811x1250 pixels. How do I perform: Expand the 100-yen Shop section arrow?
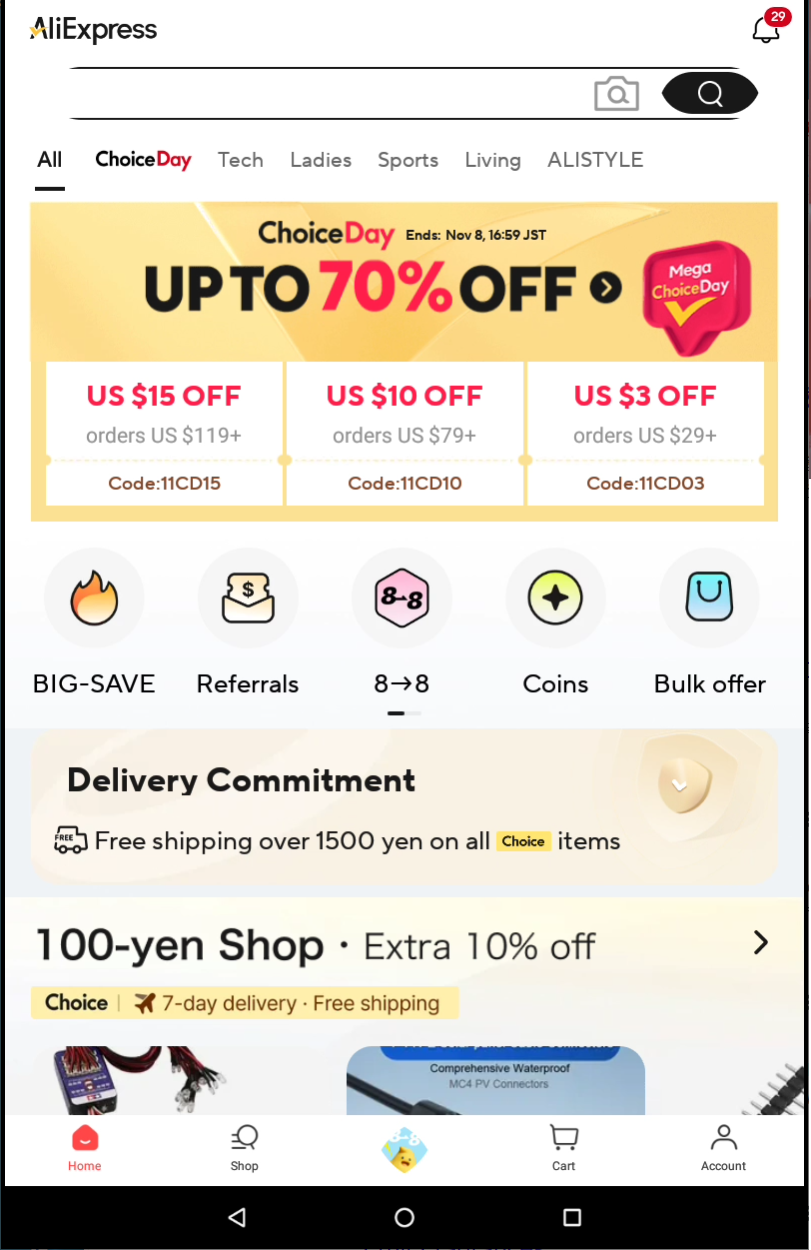[x=761, y=942]
